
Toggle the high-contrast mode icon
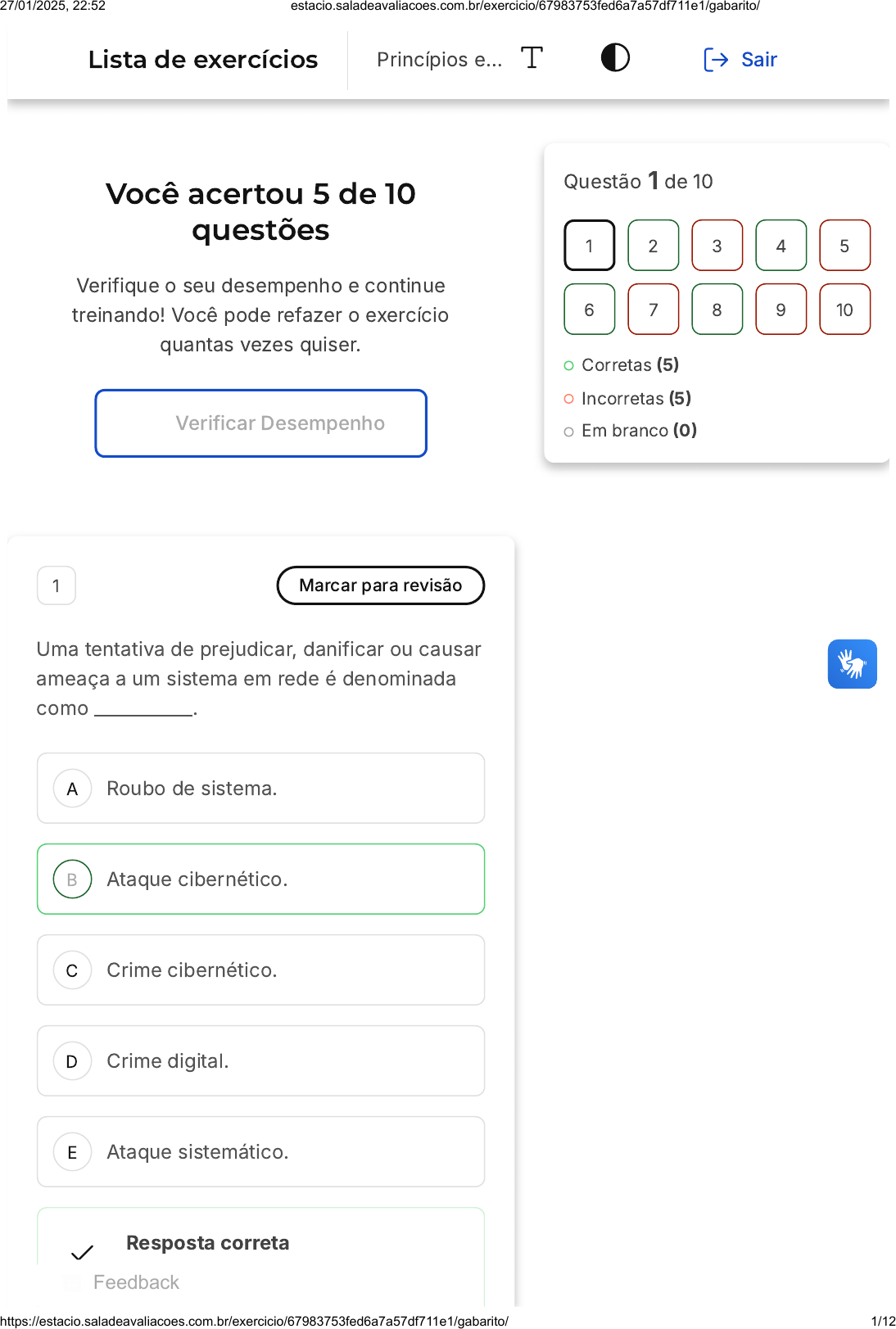point(615,58)
